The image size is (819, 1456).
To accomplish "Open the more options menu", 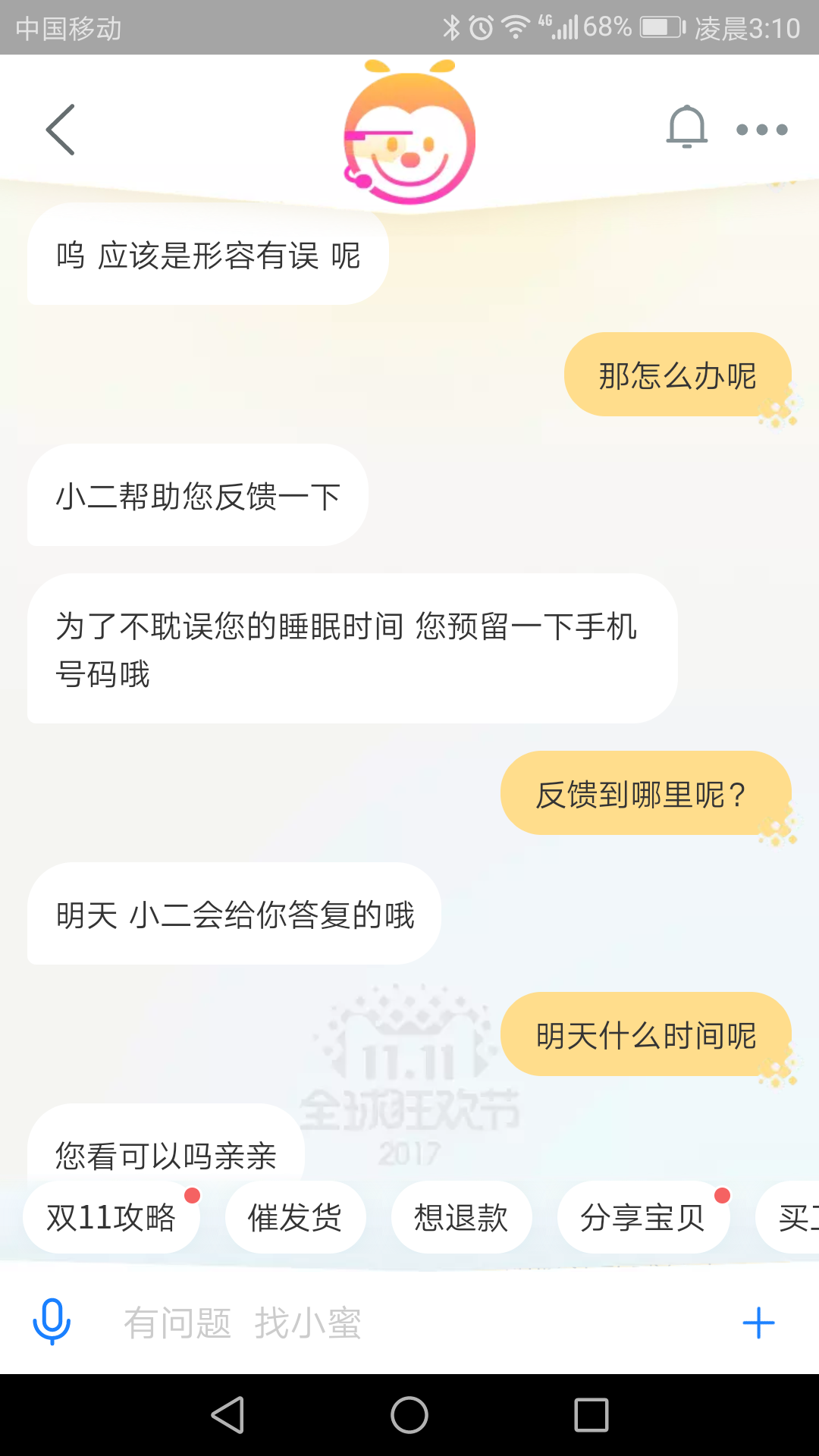I will [761, 130].
